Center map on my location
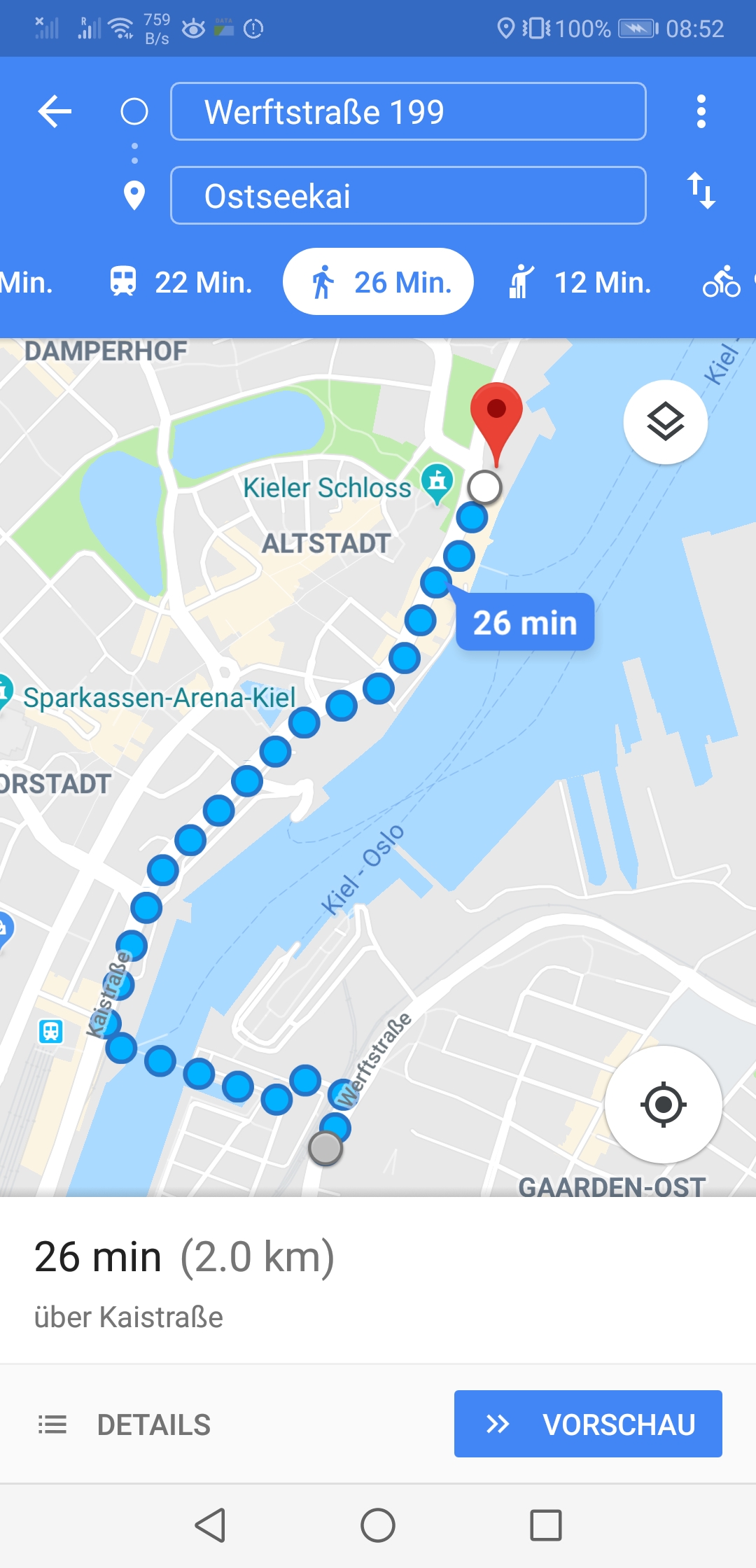 [663, 1105]
